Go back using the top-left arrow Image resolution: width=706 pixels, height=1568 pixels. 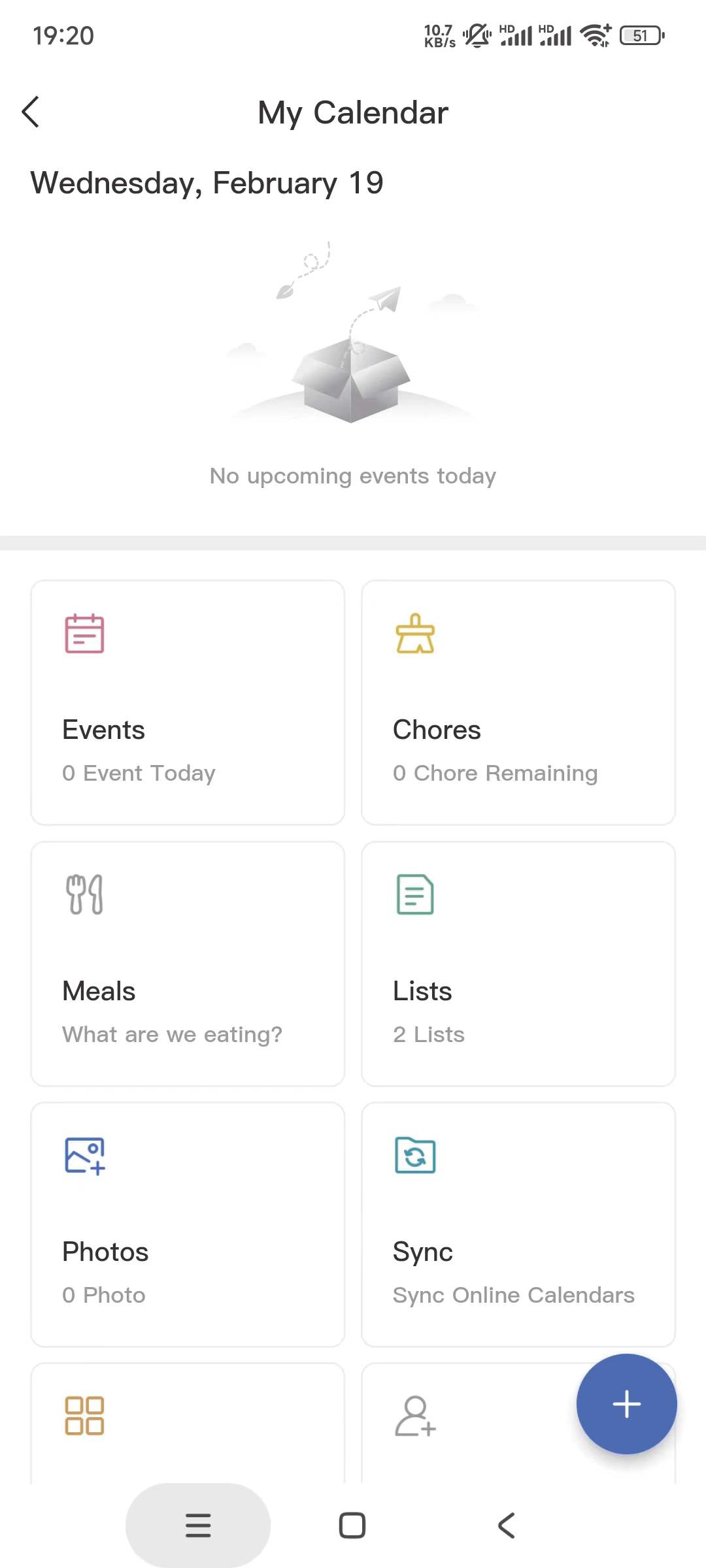point(31,112)
